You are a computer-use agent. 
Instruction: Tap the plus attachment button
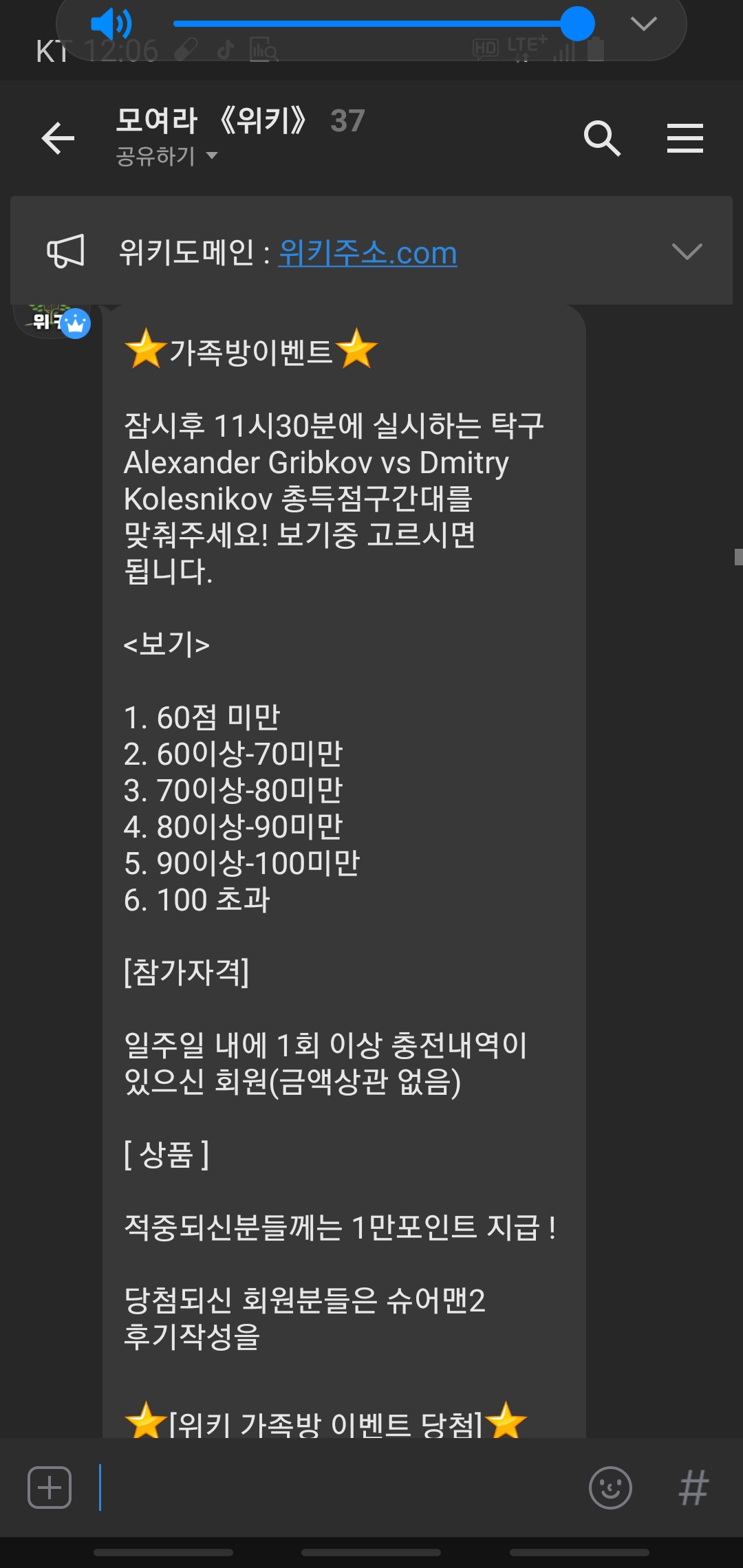pyautogui.click(x=50, y=1488)
